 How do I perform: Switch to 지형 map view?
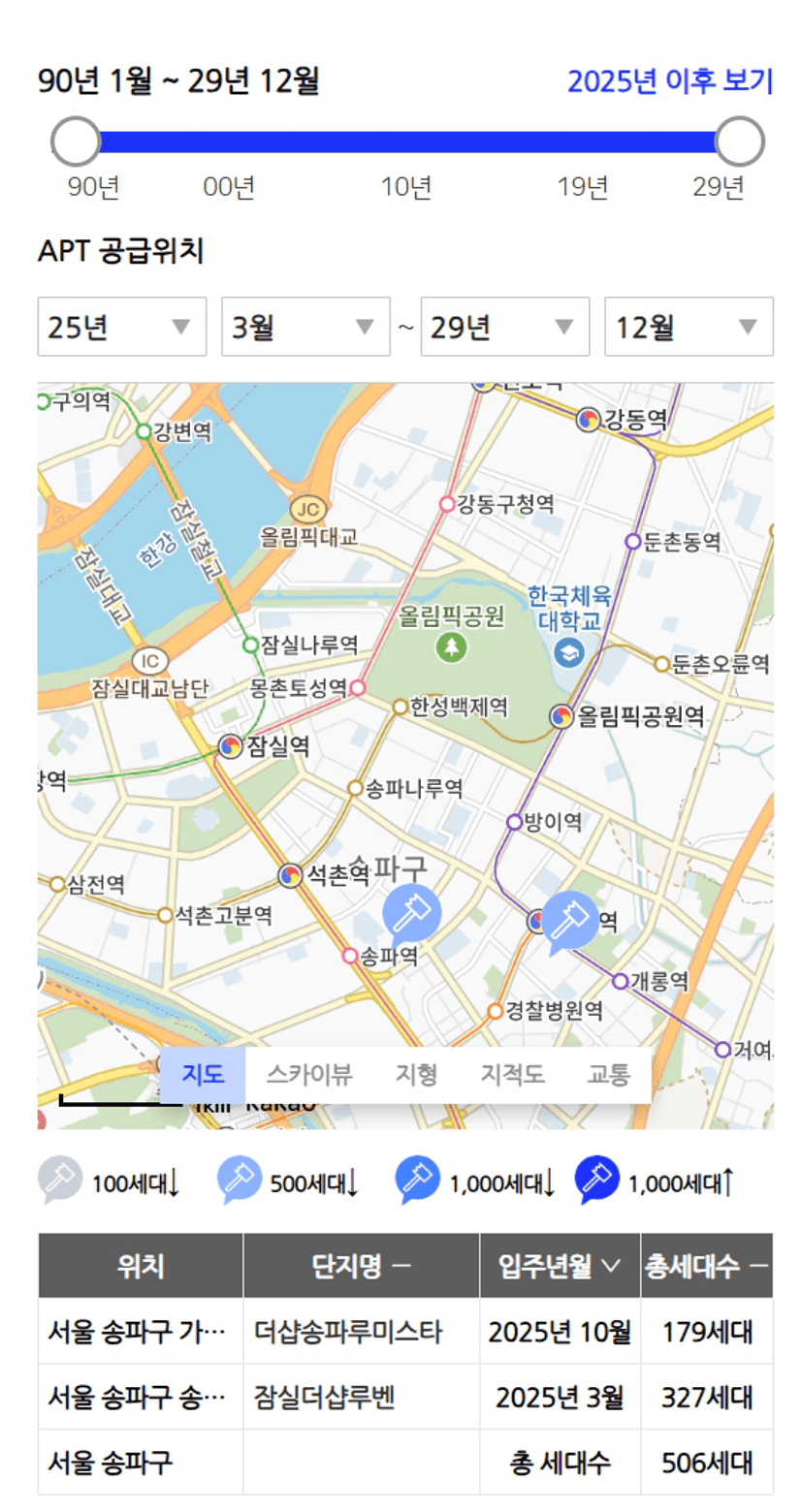coord(415,1075)
